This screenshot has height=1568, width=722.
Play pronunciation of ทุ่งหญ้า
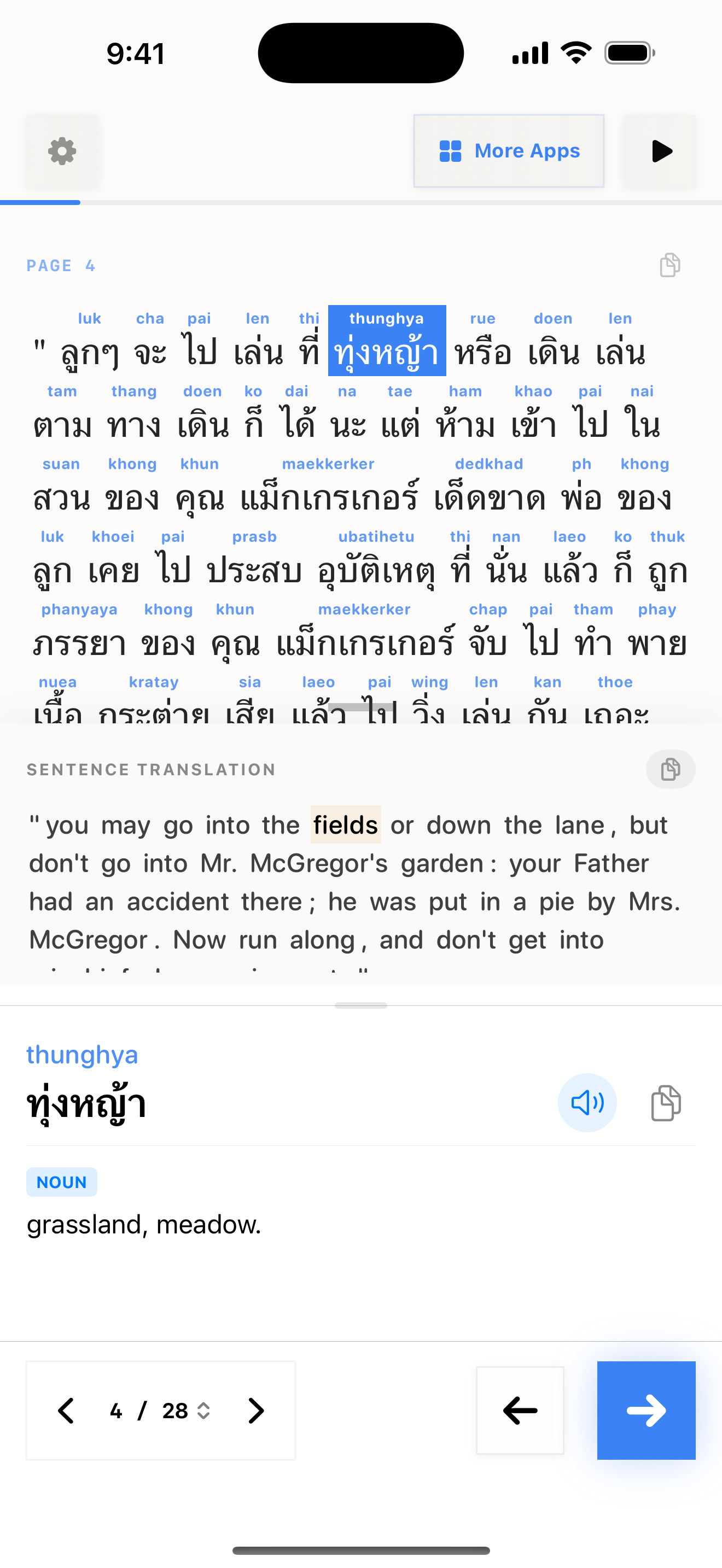(x=587, y=1102)
